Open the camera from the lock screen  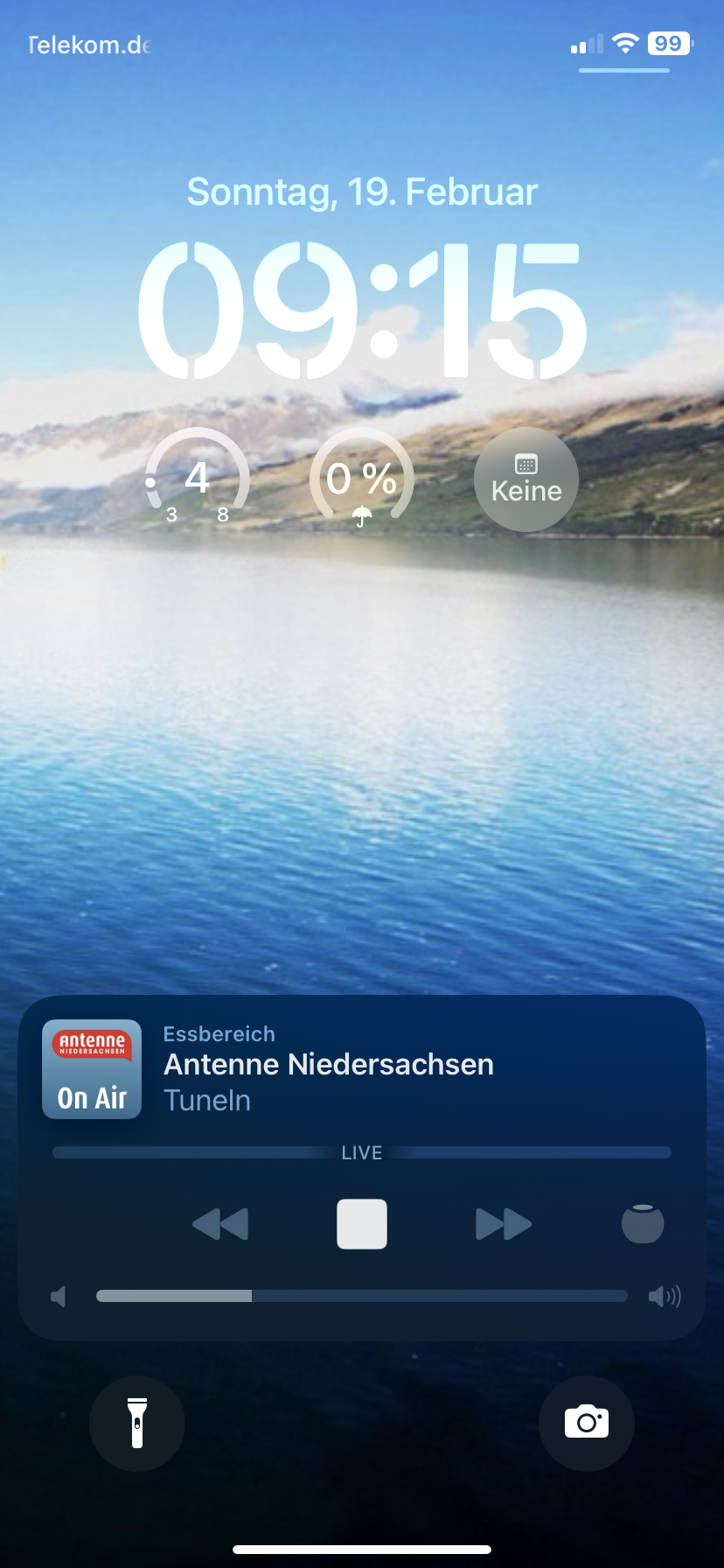tap(587, 1423)
